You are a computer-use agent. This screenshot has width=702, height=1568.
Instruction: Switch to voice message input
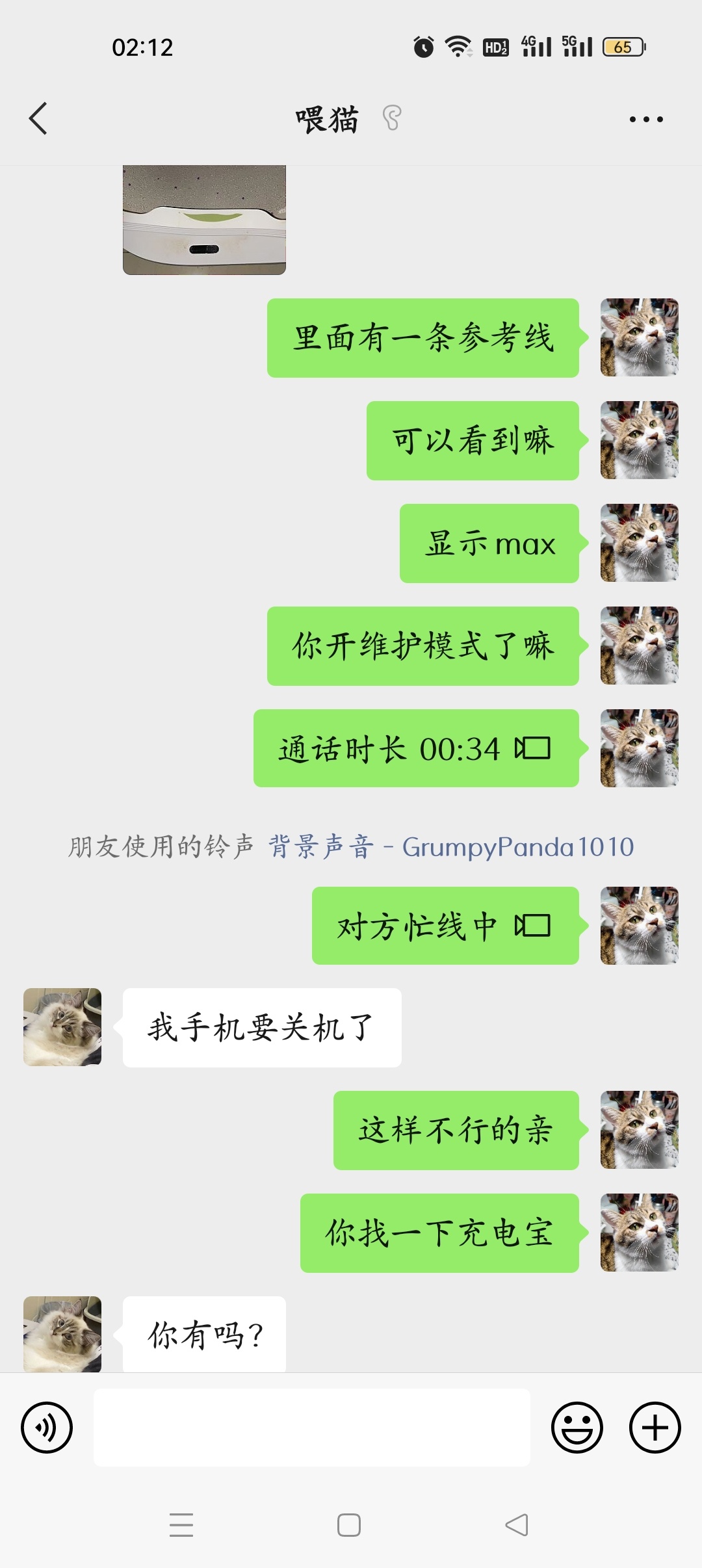pos(47,1428)
